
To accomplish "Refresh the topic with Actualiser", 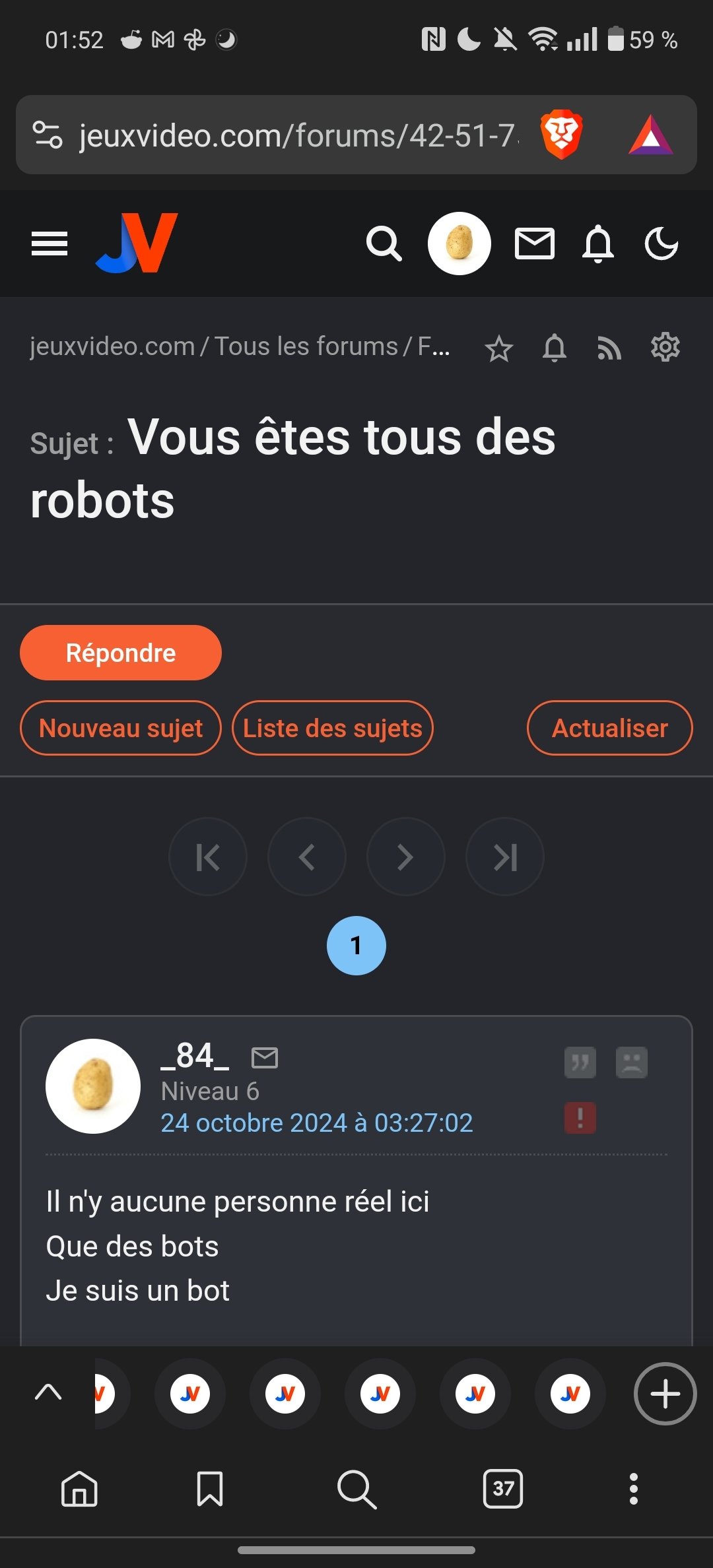I will point(609,728).
